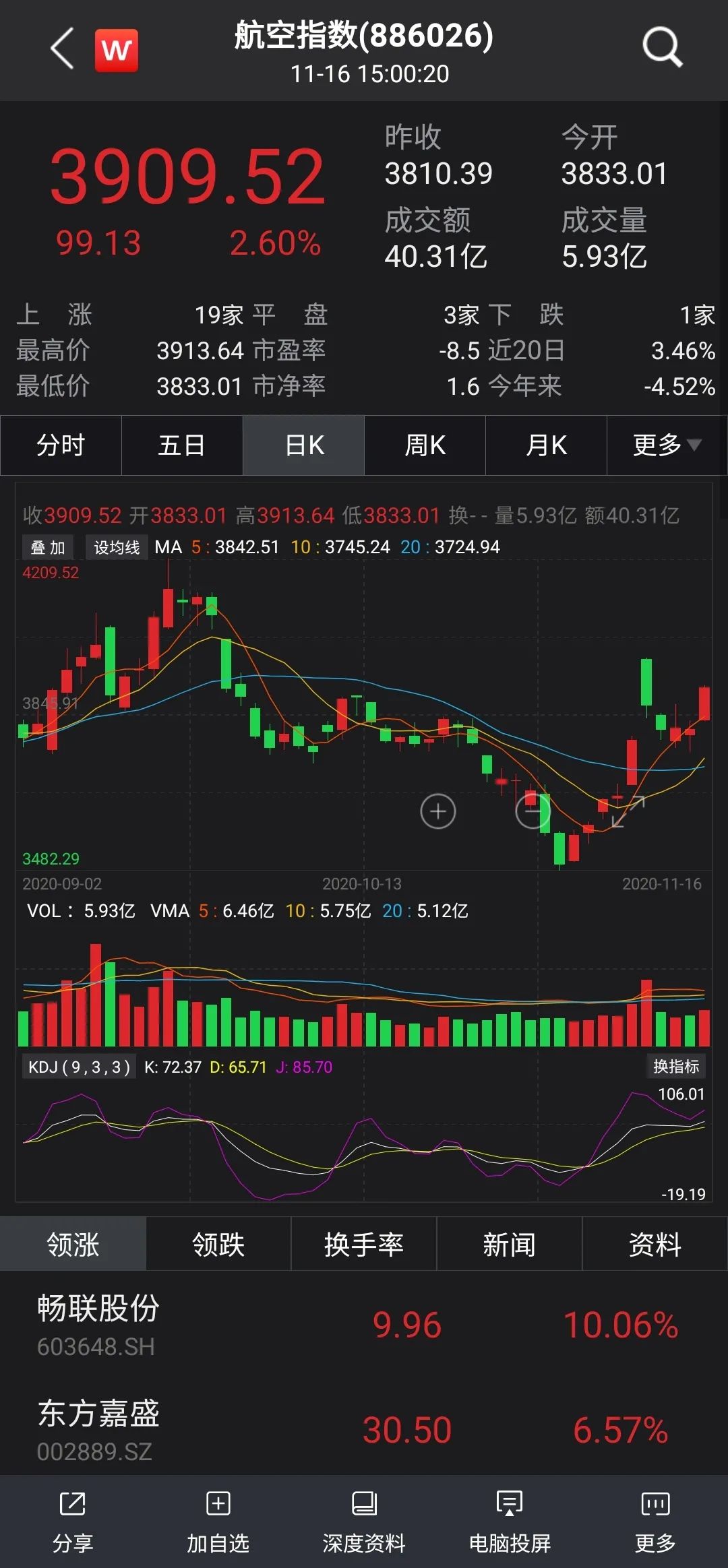Open the search magnifier icon
The width and height of the screenshot is (728, 1568).
click(662, 47)
